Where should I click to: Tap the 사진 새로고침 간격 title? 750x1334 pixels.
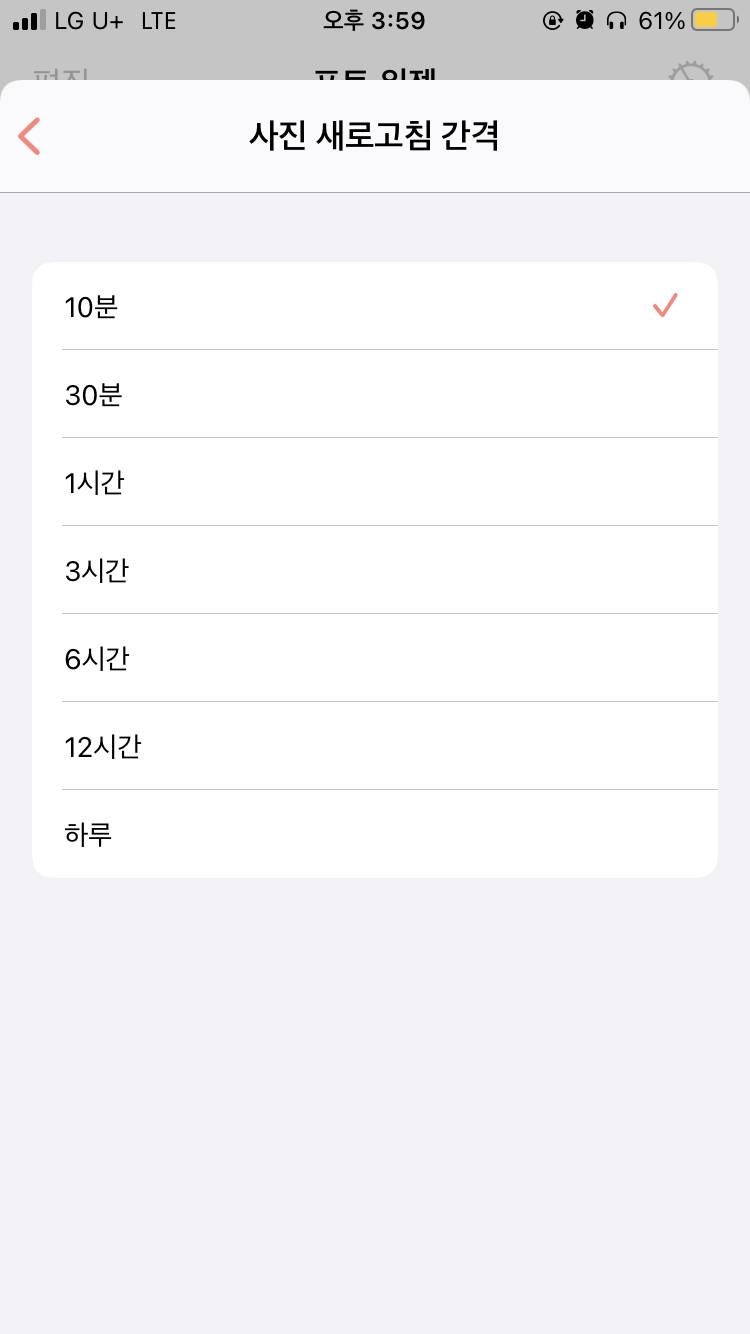point(375,136)
